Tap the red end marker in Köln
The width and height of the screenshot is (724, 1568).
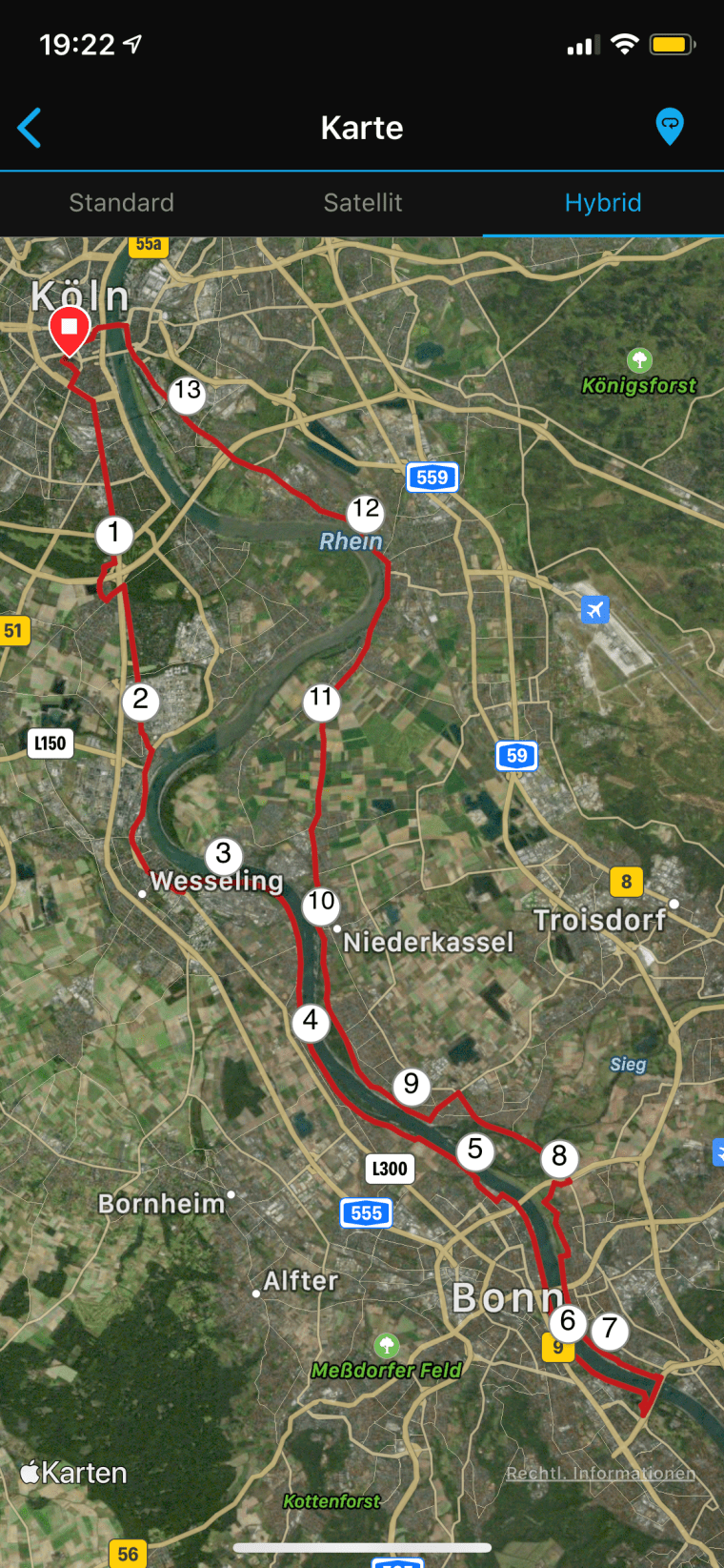pos(70,329)
